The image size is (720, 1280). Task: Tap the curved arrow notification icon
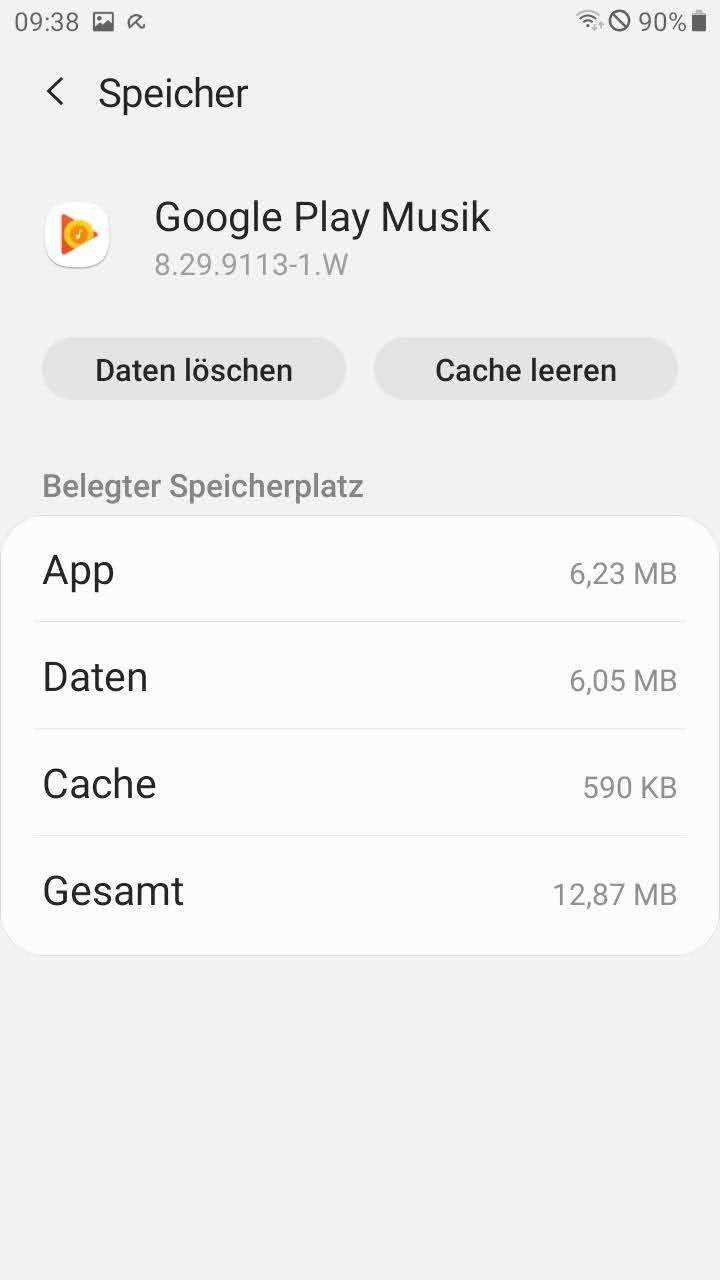tap(136, 19)
